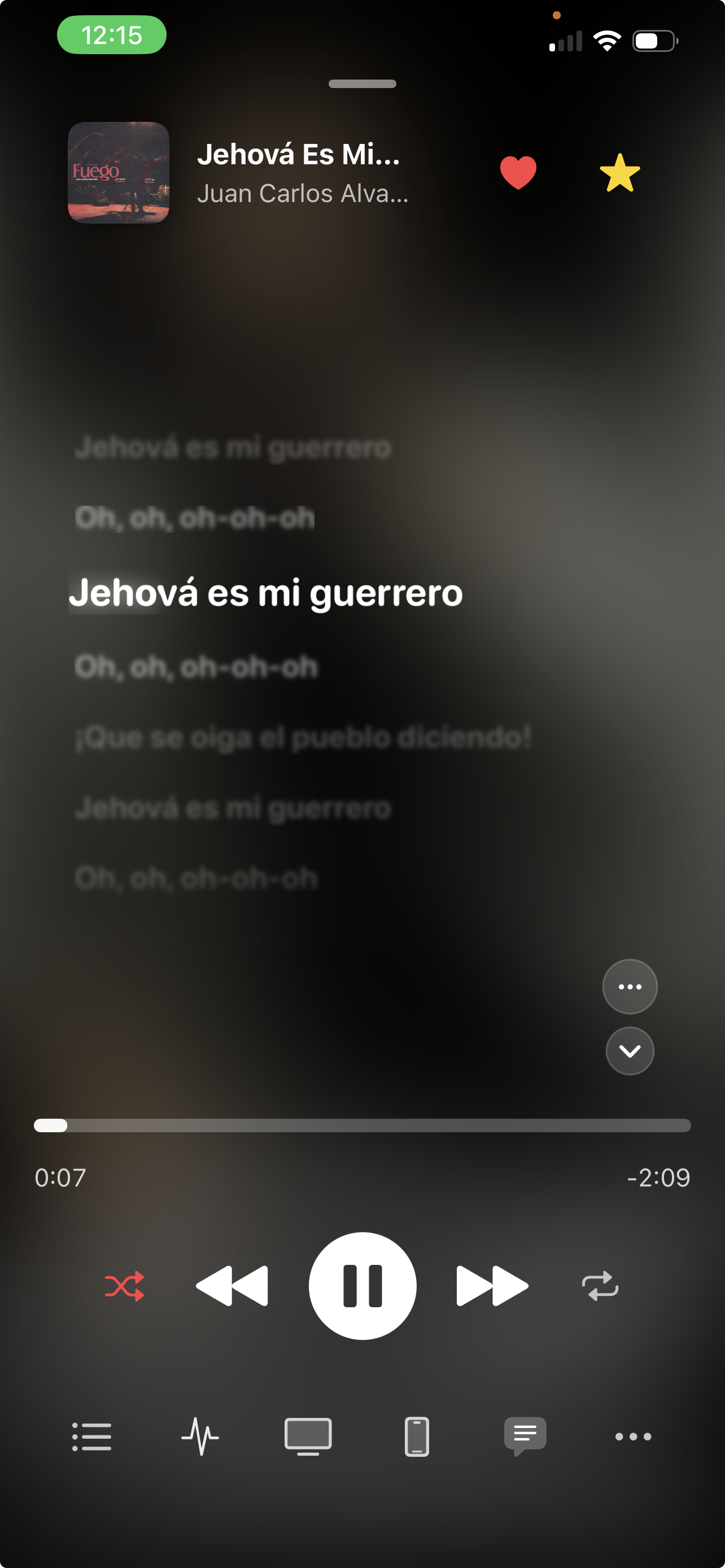
Task: Skip forward to the next track
Action: click(492, 1286)
